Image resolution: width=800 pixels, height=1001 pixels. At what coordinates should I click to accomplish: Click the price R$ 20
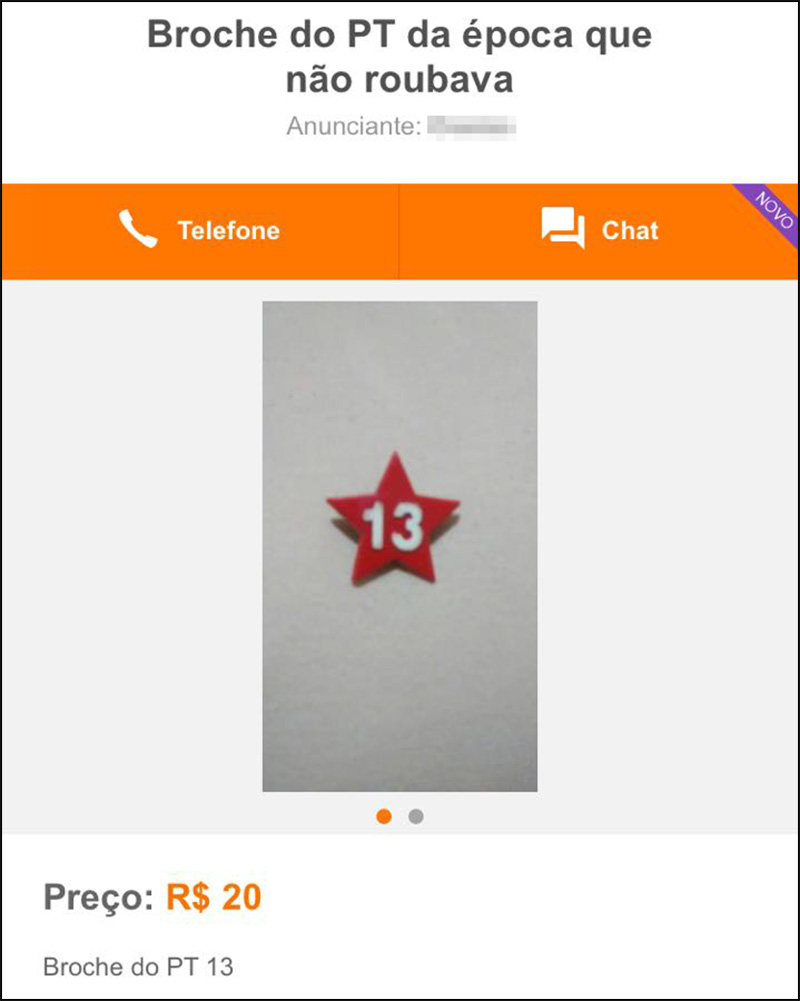pos(214,896)
